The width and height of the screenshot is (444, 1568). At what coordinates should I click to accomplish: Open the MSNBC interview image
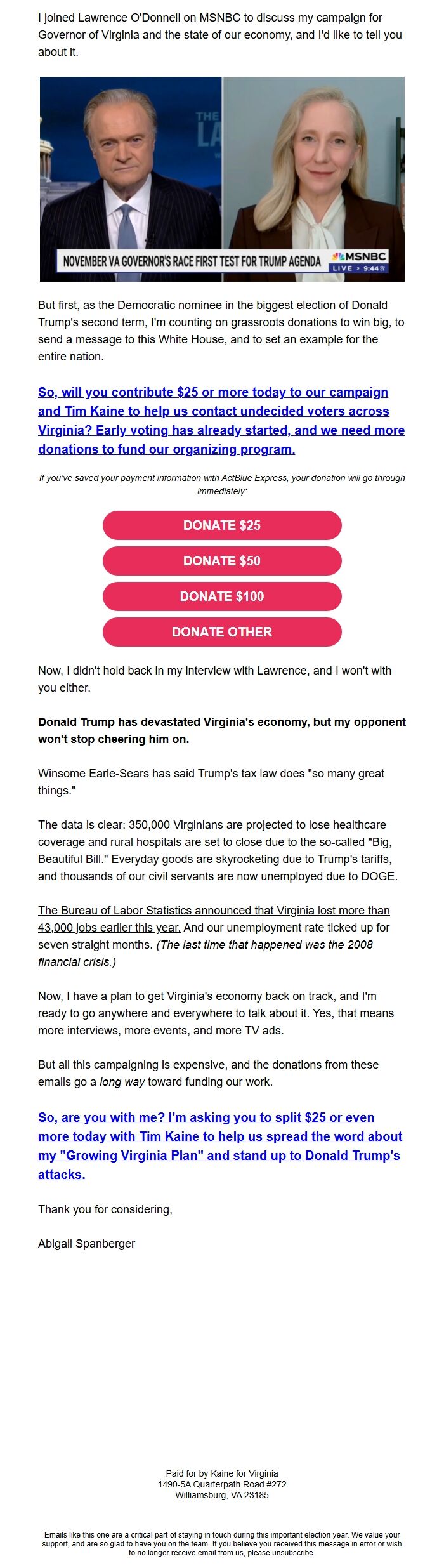222,179
